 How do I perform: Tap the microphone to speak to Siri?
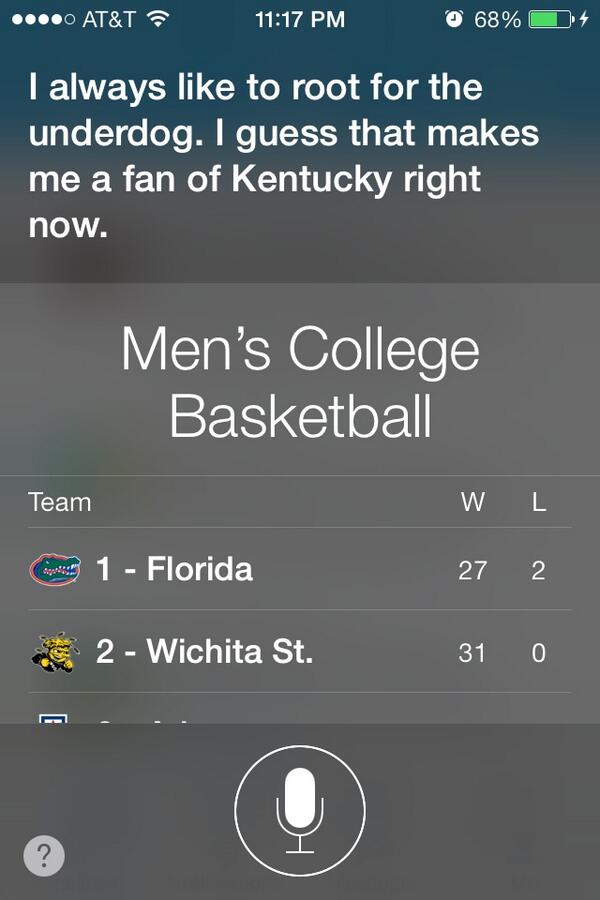pos(300,810)
